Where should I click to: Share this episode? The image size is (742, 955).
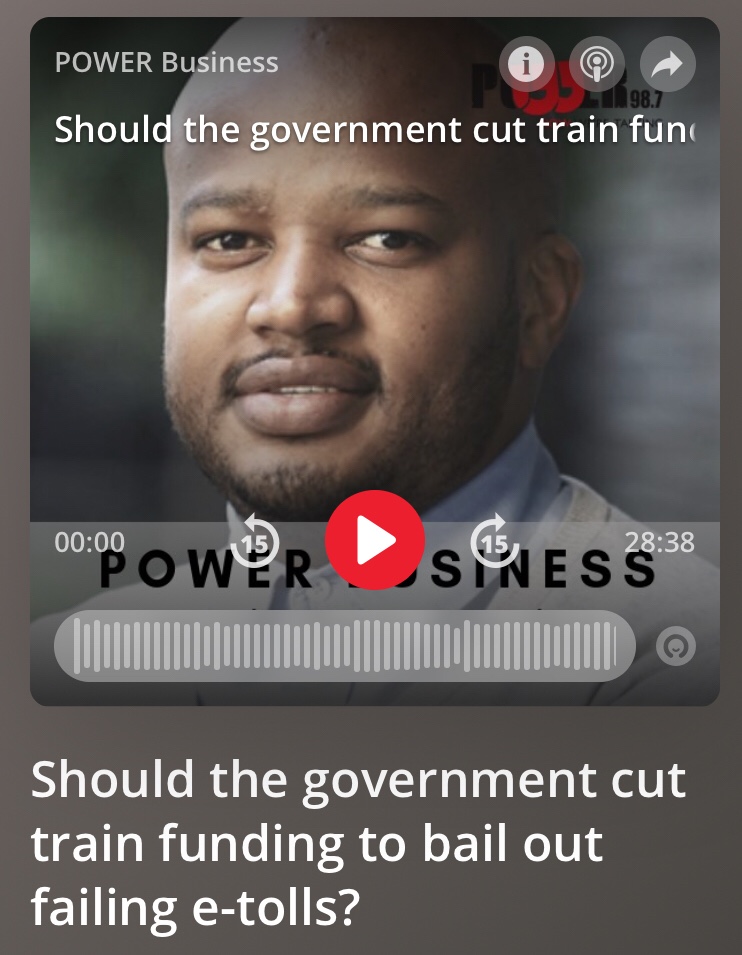click(x=667, y=65)
